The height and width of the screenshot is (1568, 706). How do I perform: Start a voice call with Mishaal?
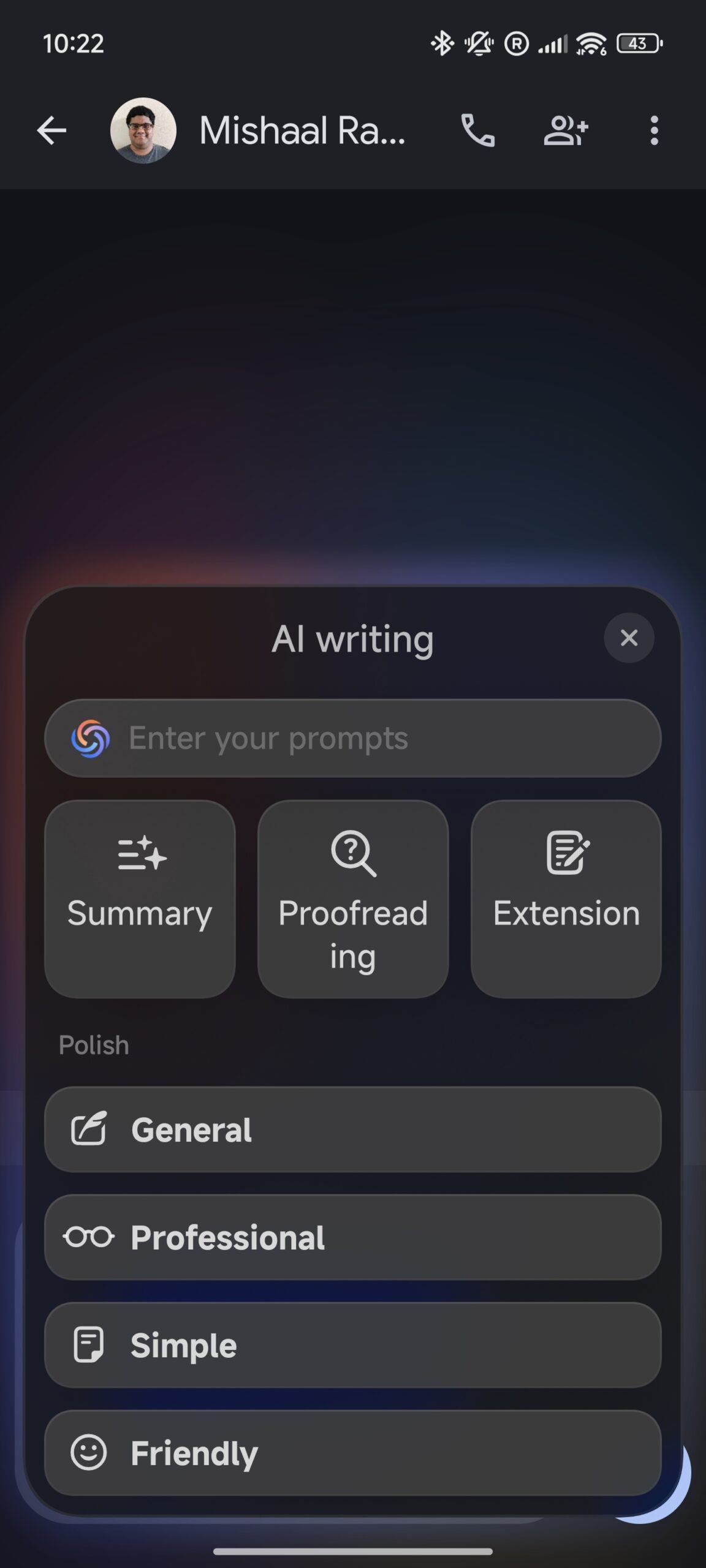click(477, 130)
